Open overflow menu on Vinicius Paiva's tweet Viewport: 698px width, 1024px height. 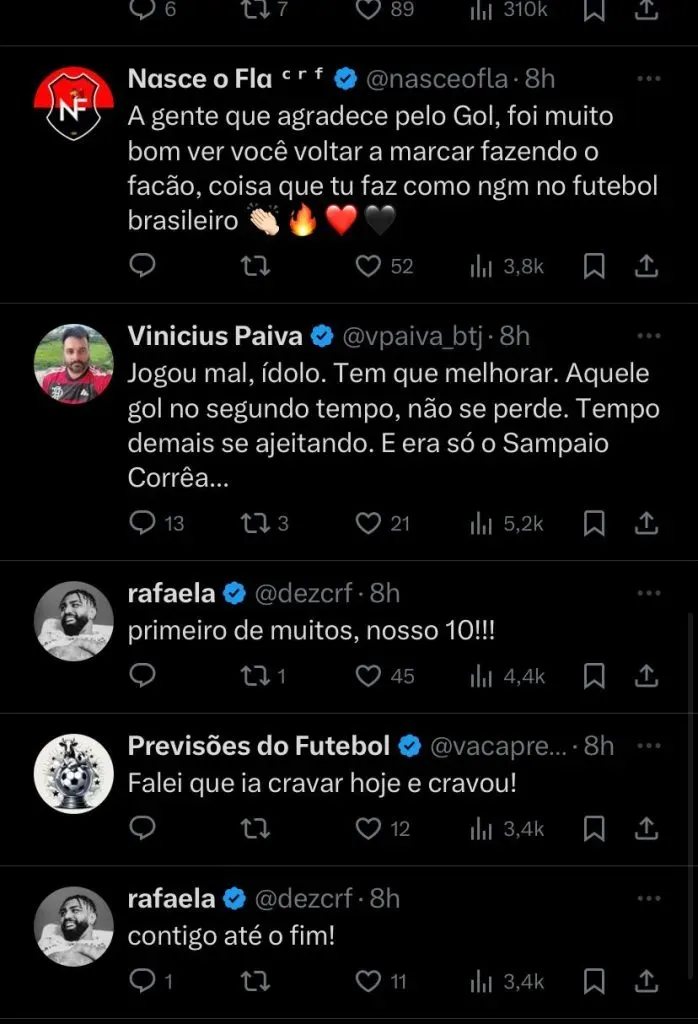click(x=648, y=334)
